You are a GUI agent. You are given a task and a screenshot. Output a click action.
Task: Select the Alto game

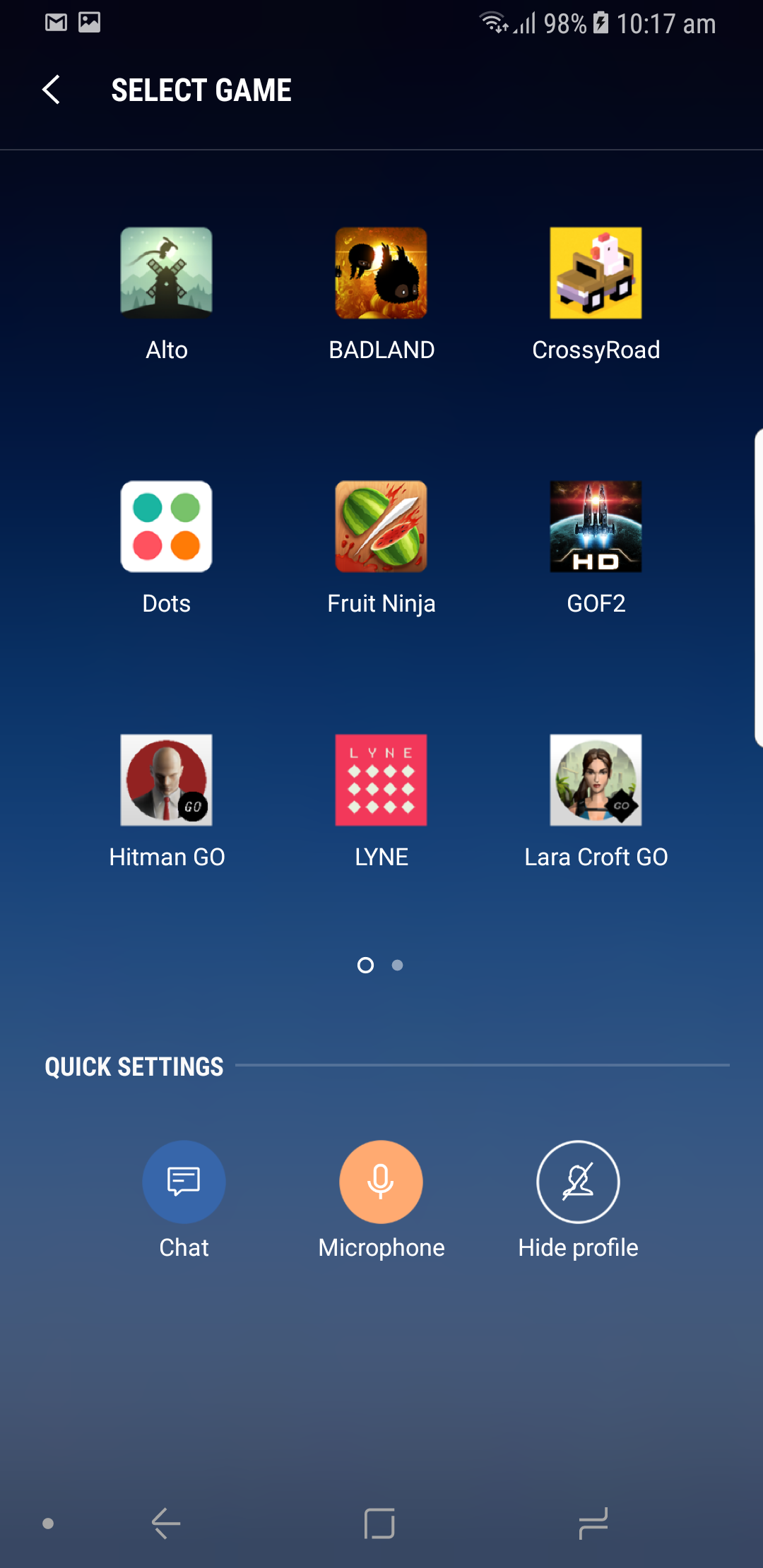pyautogui.click(x=167, y=273)
